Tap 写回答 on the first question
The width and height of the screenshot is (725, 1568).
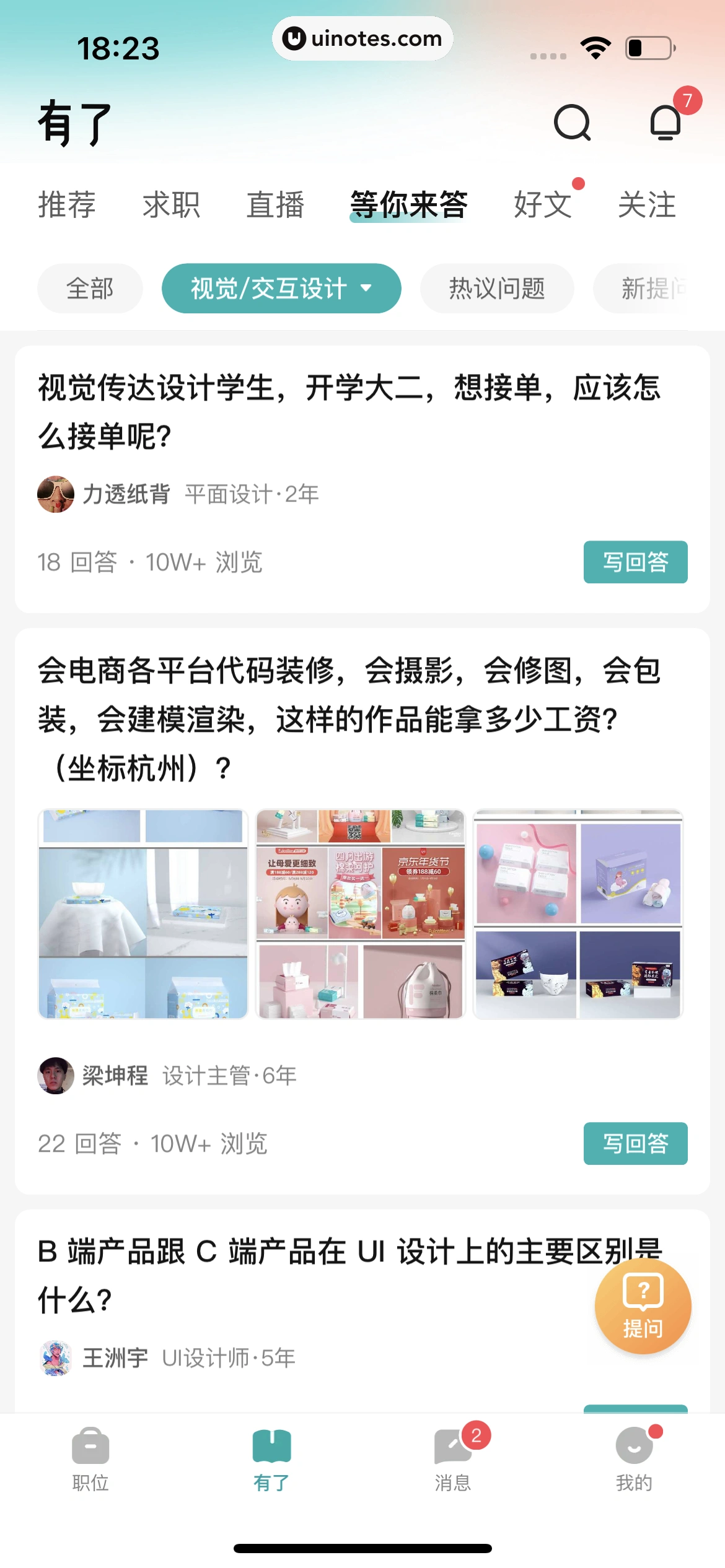coord(636,561)
